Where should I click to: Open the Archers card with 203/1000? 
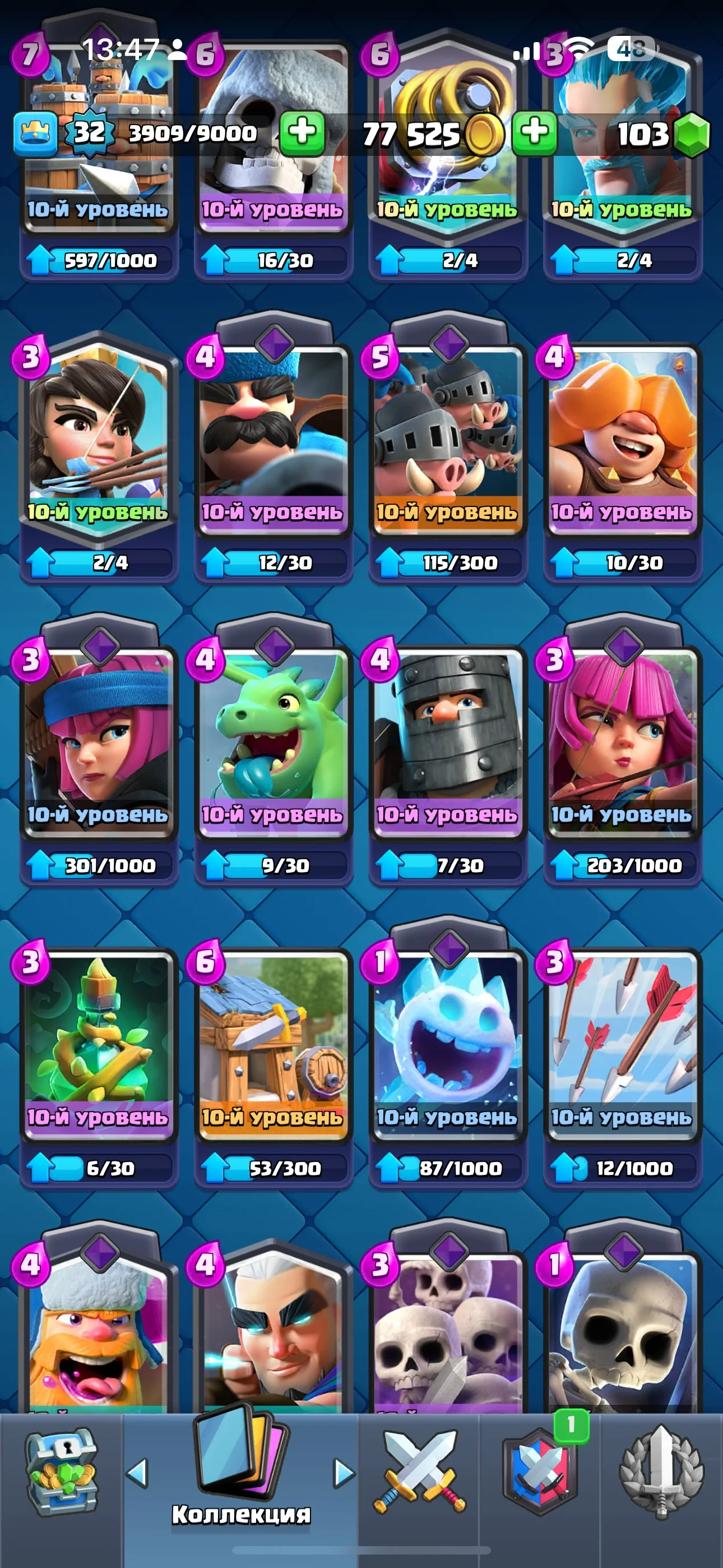point(622,740)
